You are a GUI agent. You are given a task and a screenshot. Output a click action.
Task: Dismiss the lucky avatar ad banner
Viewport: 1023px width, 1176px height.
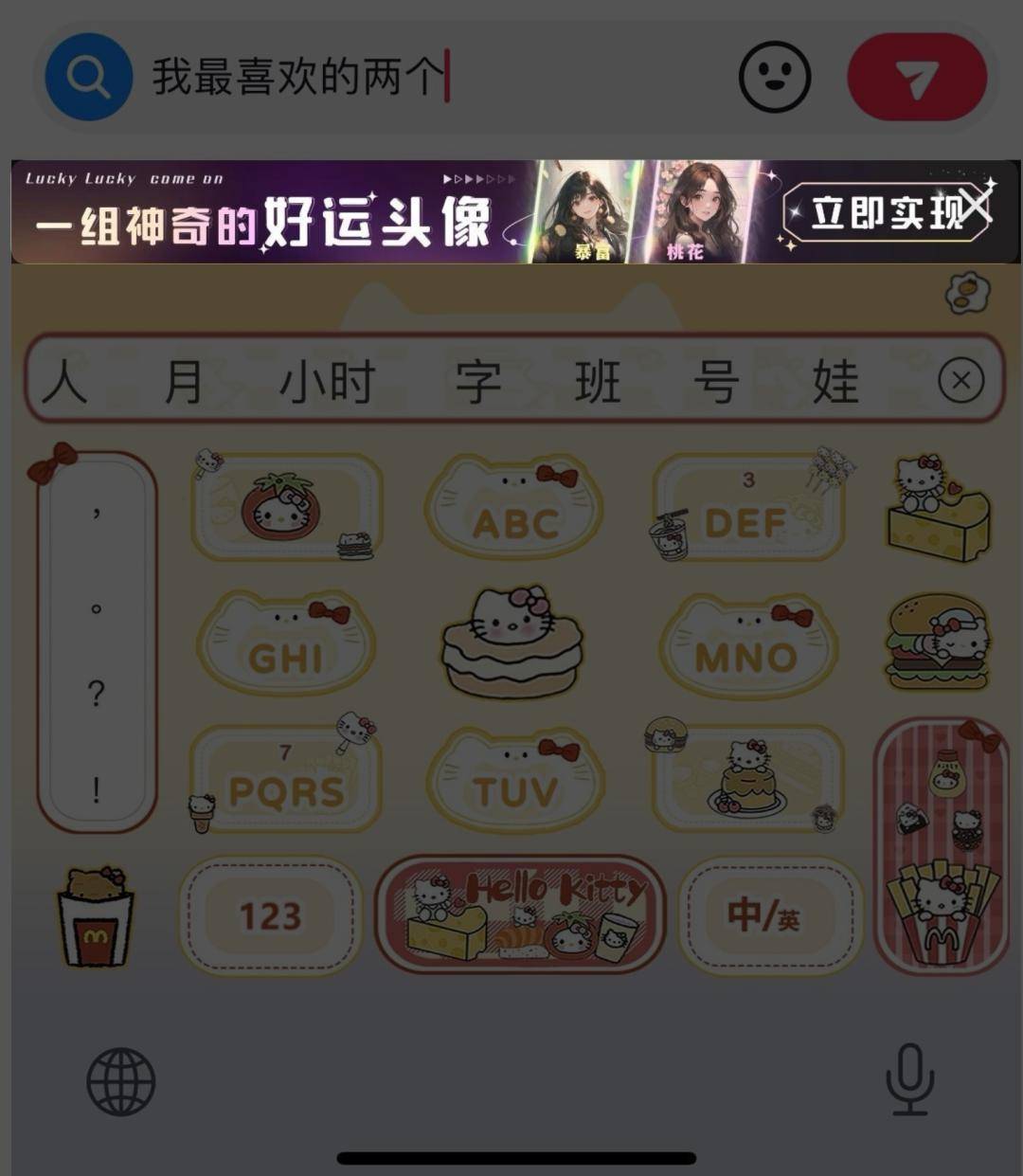[977, 201]
